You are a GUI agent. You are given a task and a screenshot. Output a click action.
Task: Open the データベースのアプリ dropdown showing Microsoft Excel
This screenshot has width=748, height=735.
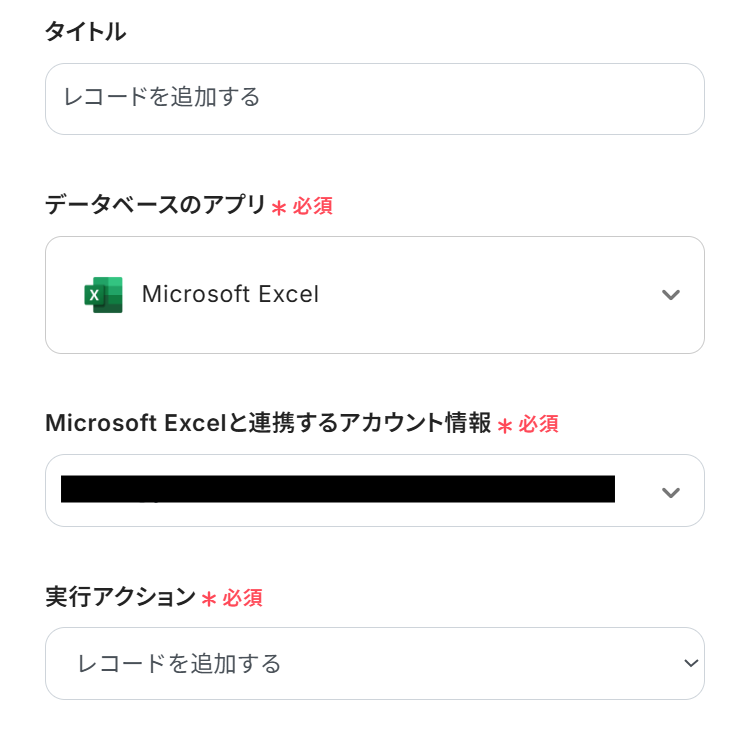(374, 295)
